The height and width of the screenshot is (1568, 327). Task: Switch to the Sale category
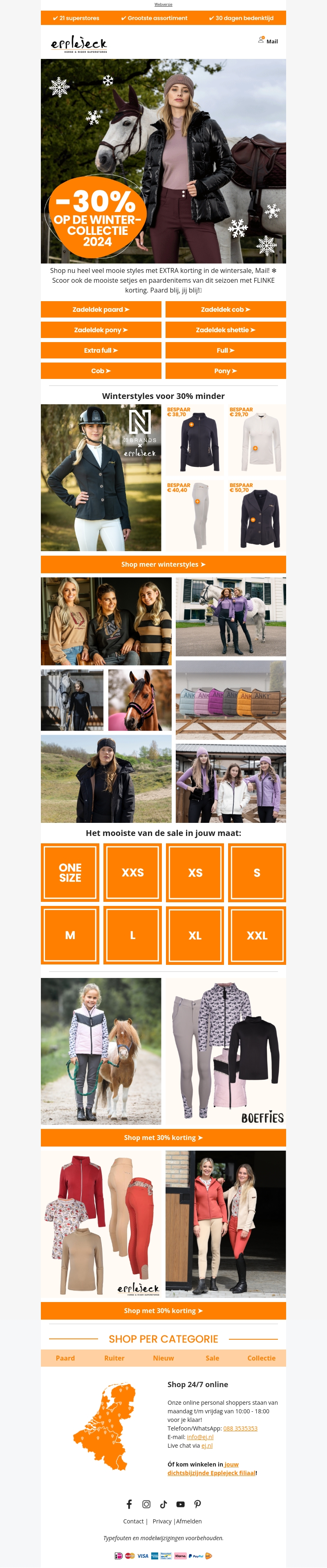coord(212,1358)
